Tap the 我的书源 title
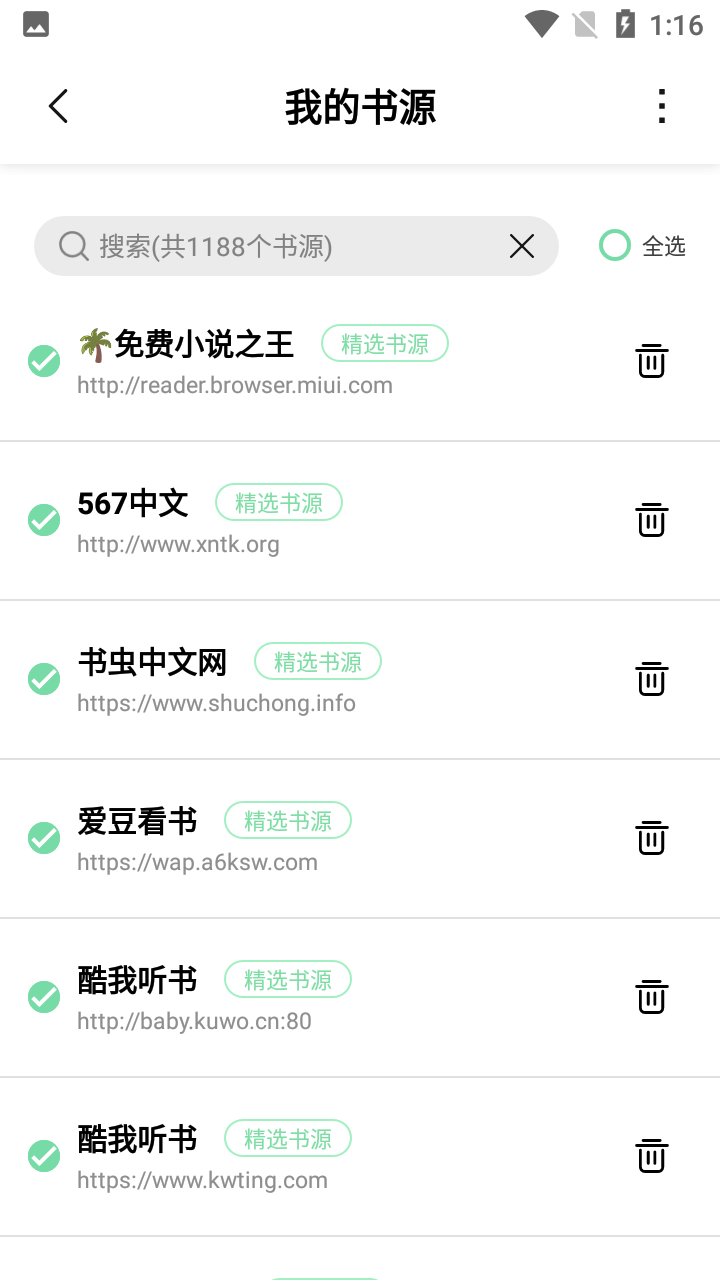Viewport: 720px width, 1280px height. coord(360,107)
